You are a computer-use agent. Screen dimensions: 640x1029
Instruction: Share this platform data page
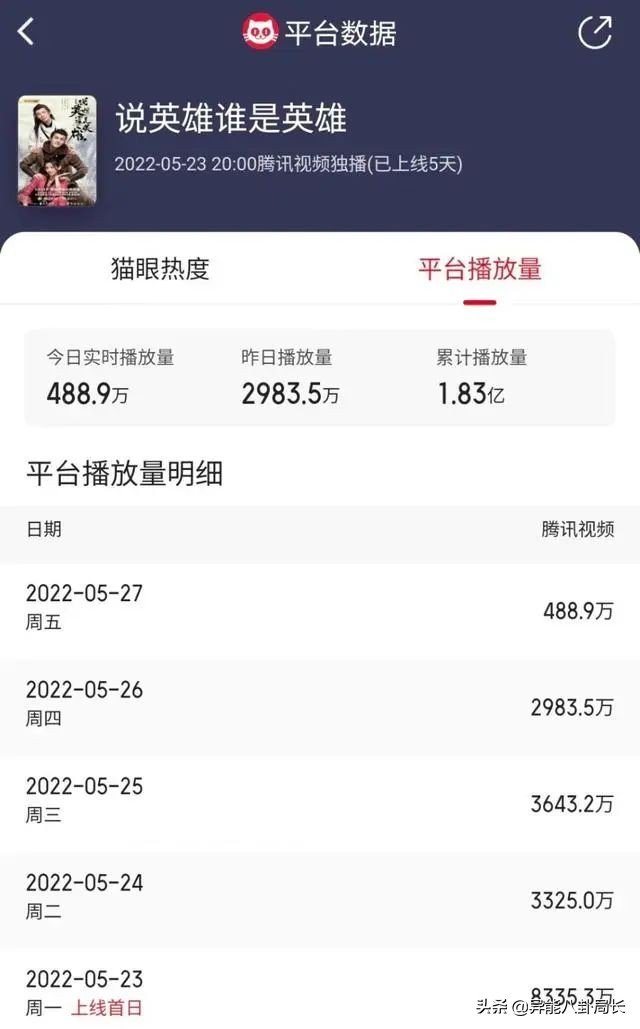tap(595, 32)
